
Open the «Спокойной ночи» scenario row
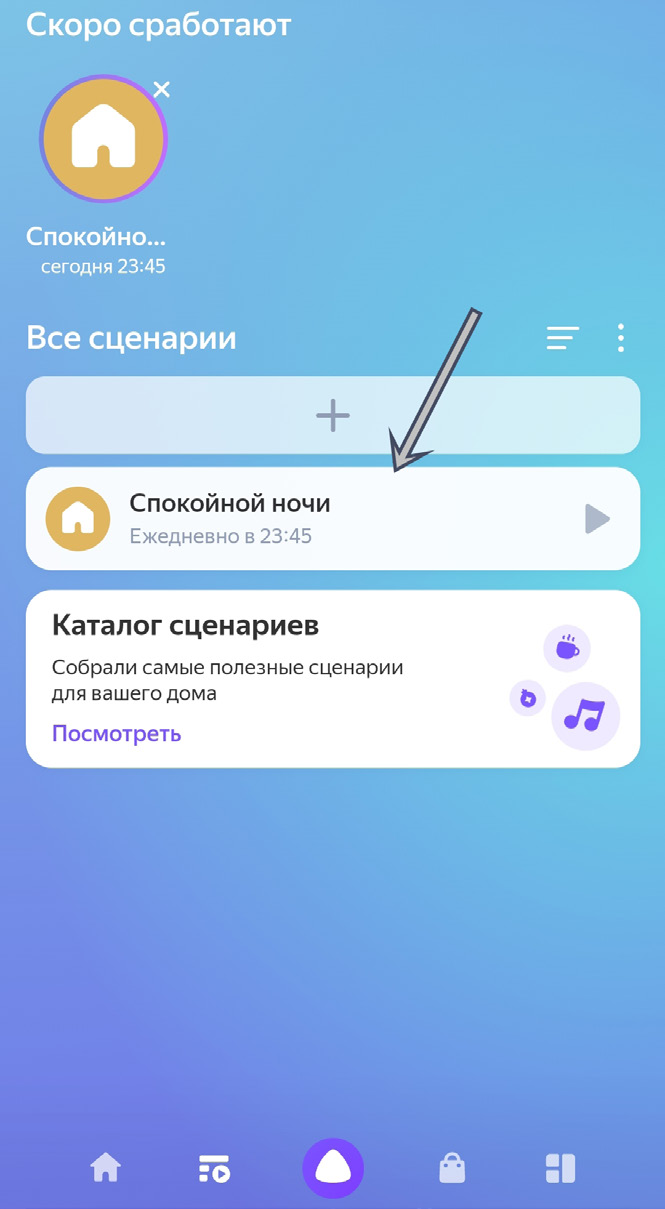(x=300, y=518)
